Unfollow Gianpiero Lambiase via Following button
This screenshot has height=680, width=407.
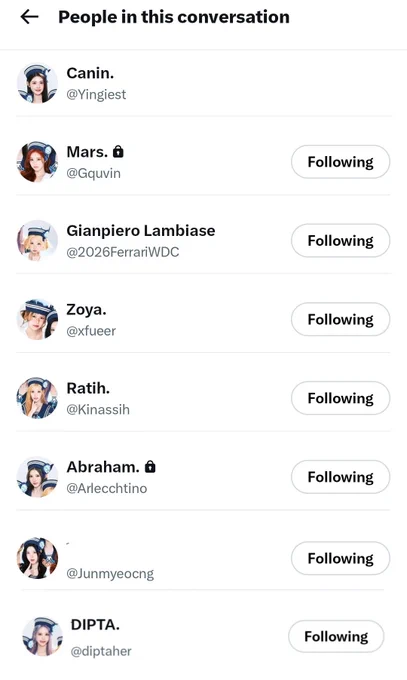[x=340, y=241]
